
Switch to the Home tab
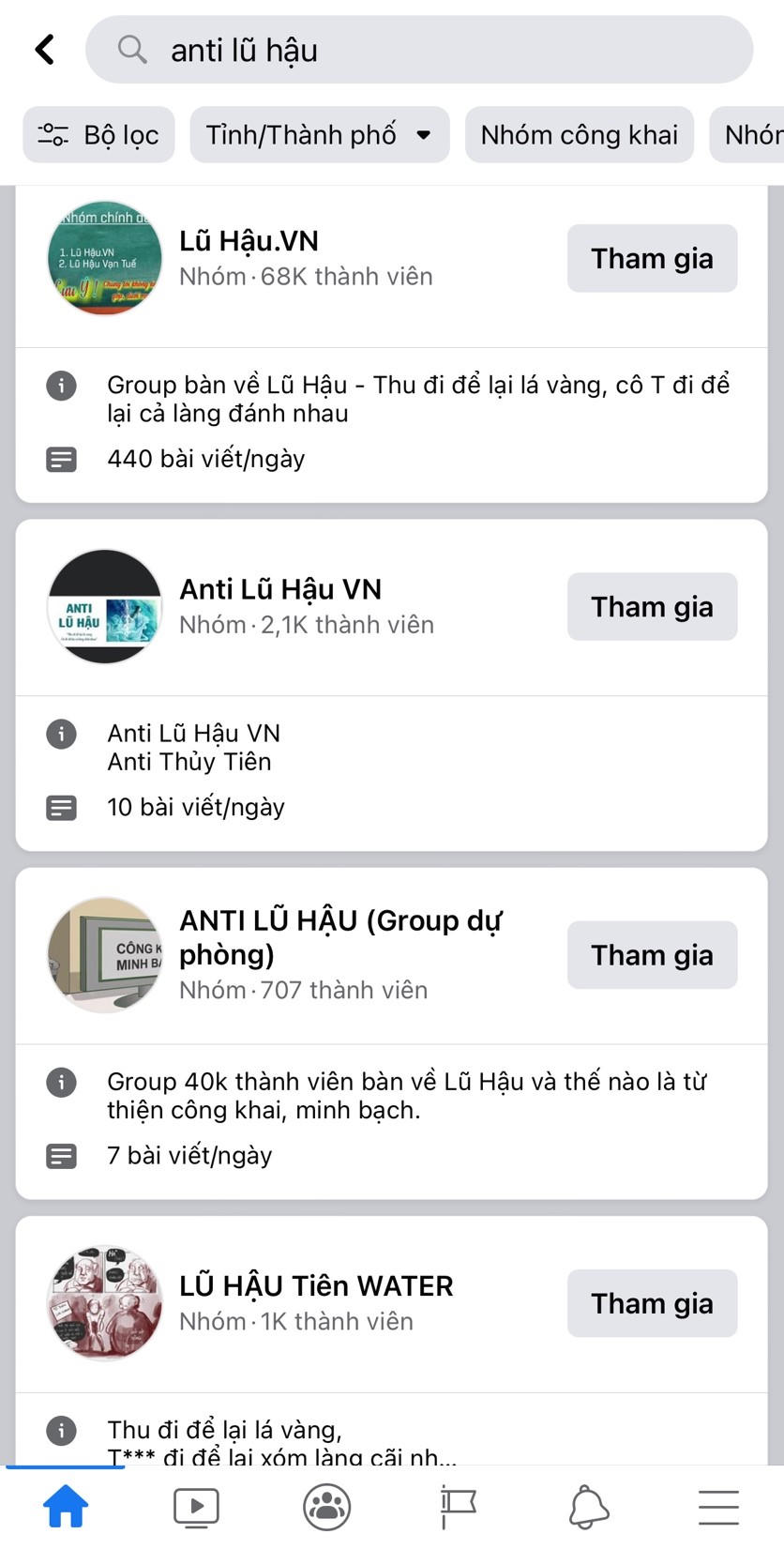[x=66, y=1507]
